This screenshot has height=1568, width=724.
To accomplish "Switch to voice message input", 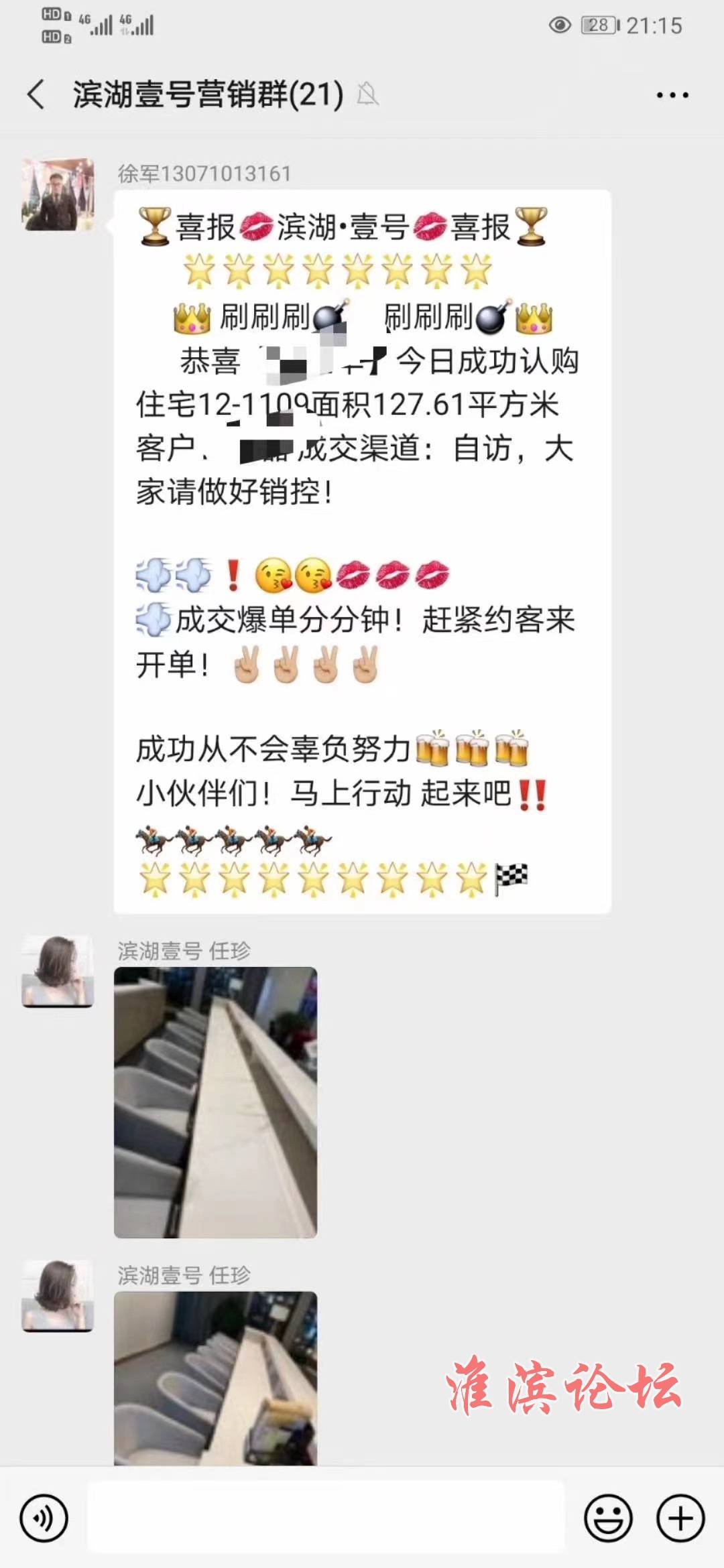I will [44, 1518].
